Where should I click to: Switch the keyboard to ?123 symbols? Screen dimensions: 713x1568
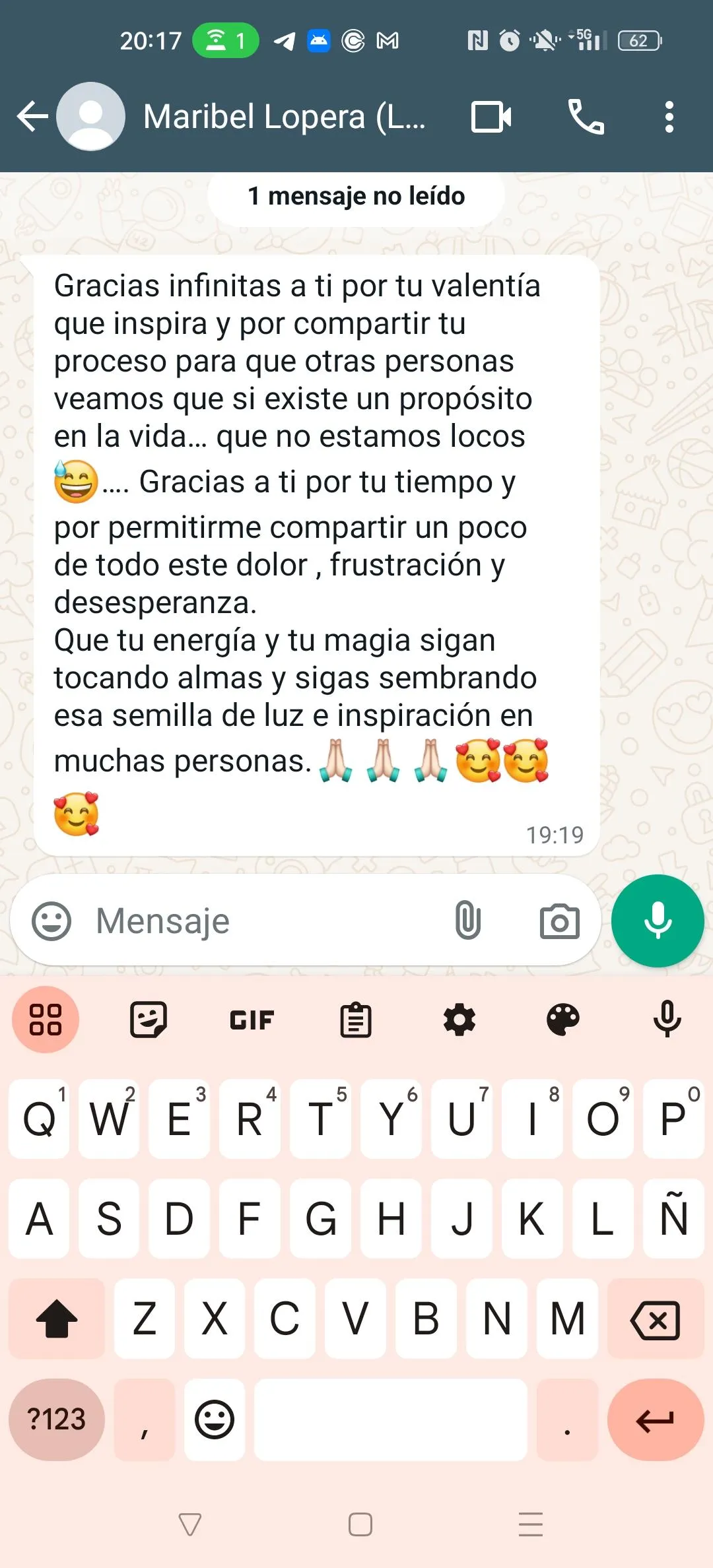57,1419
